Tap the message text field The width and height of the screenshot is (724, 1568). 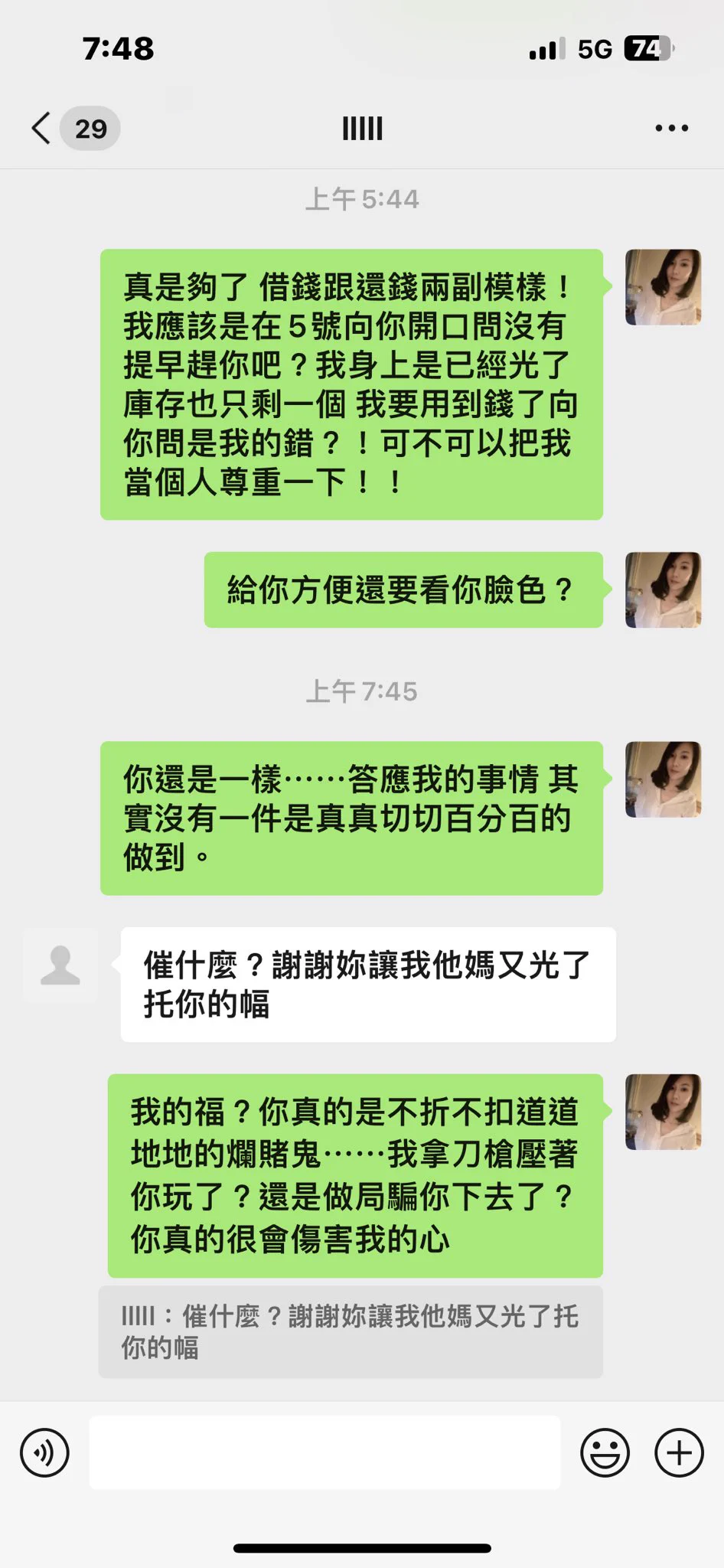324,1452
